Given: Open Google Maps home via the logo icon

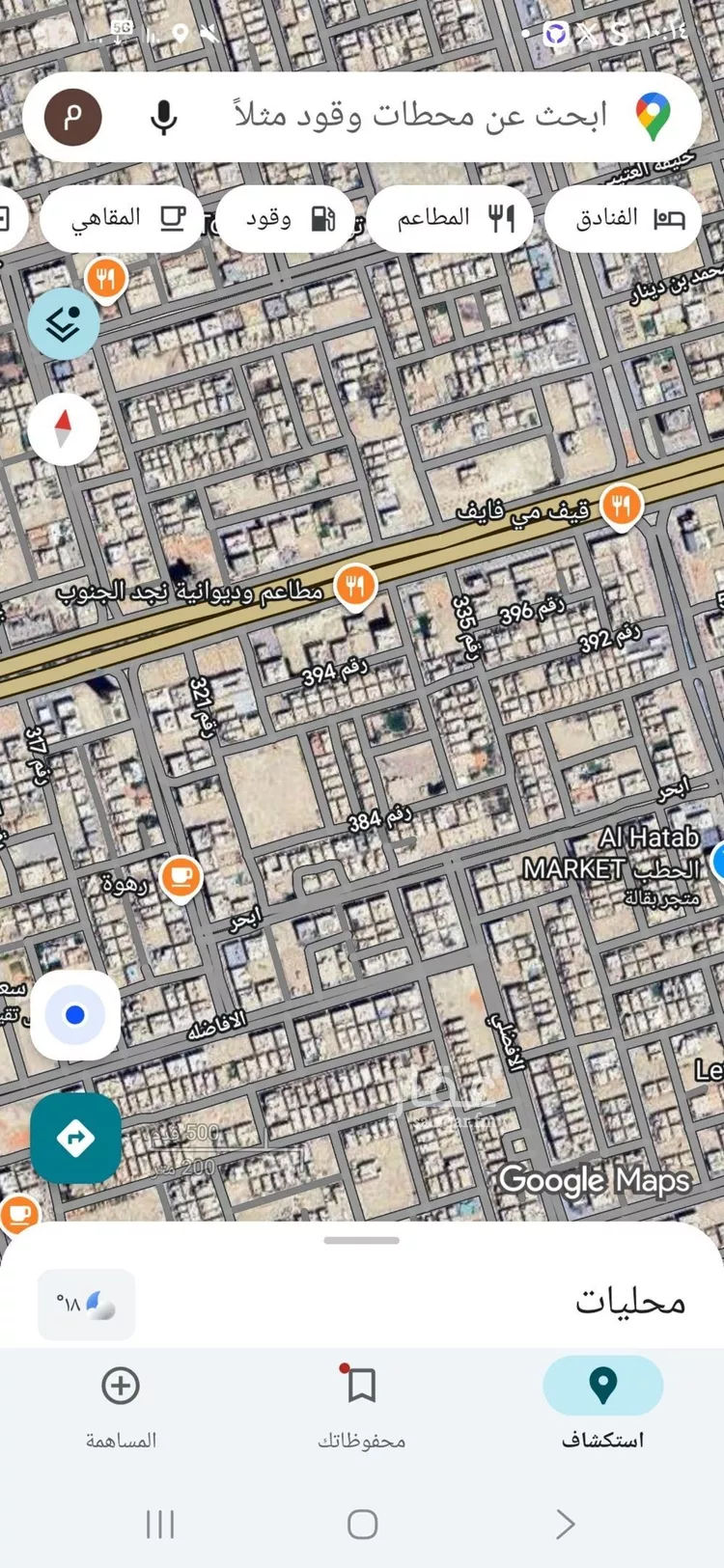Looking at the screenshot, I should (x=654, y=116).
